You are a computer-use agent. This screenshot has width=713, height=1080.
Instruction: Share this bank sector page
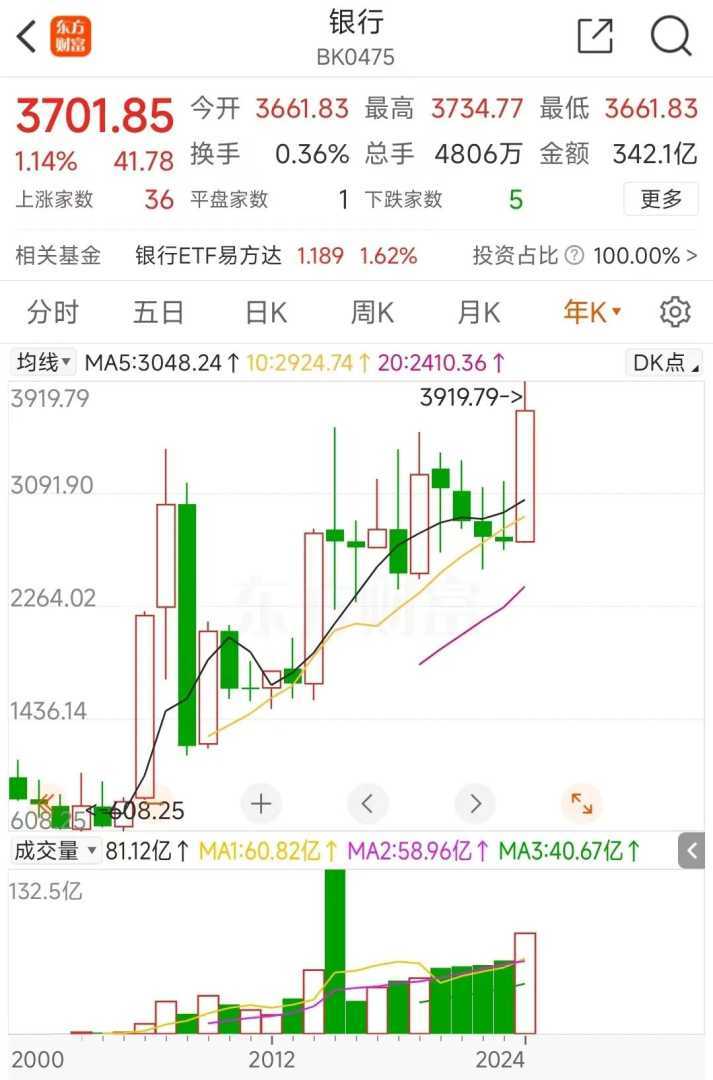click(x=595, y=37)
